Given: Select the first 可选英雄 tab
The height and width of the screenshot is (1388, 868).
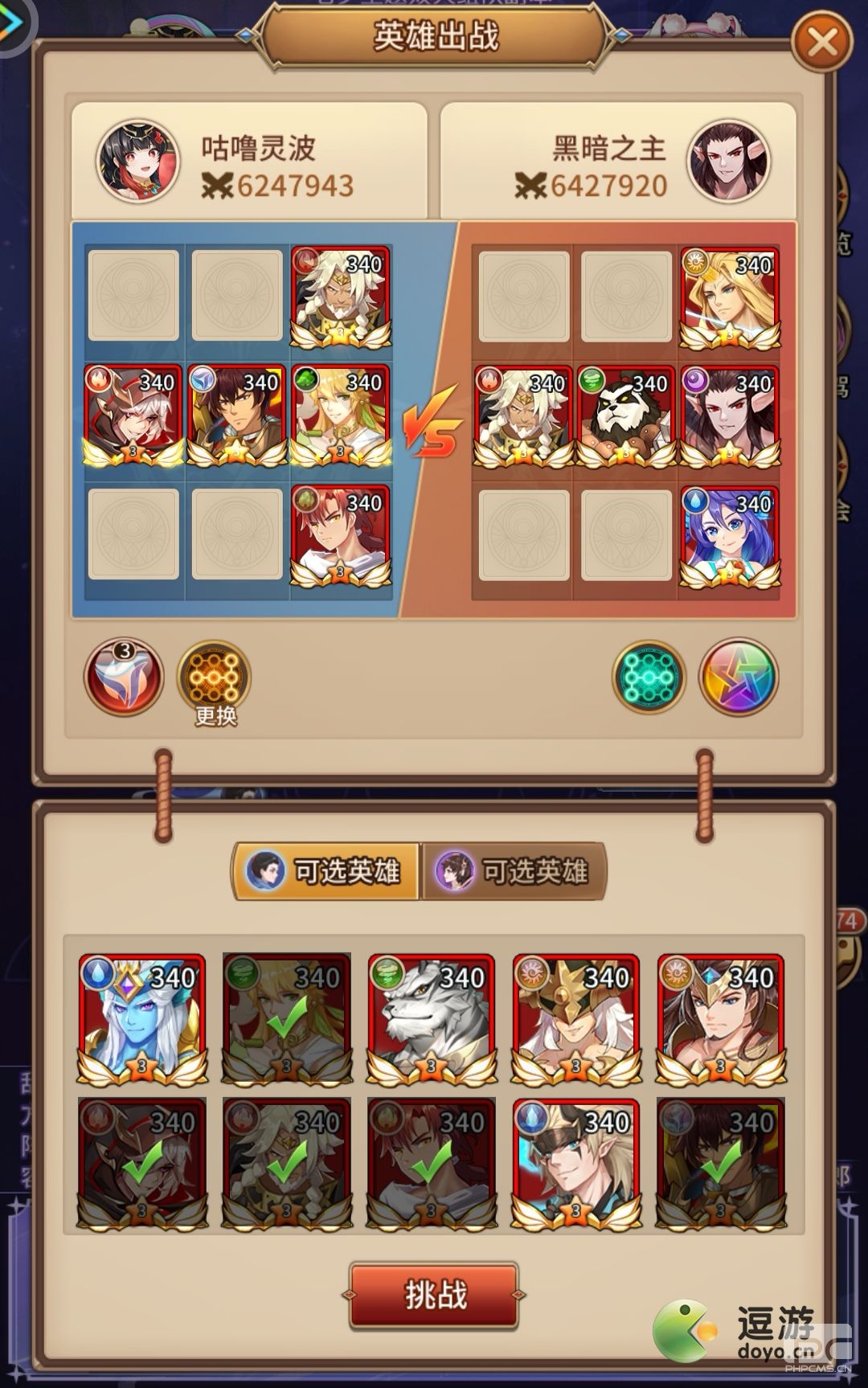Looking at the screenshot, I should 326,871.
